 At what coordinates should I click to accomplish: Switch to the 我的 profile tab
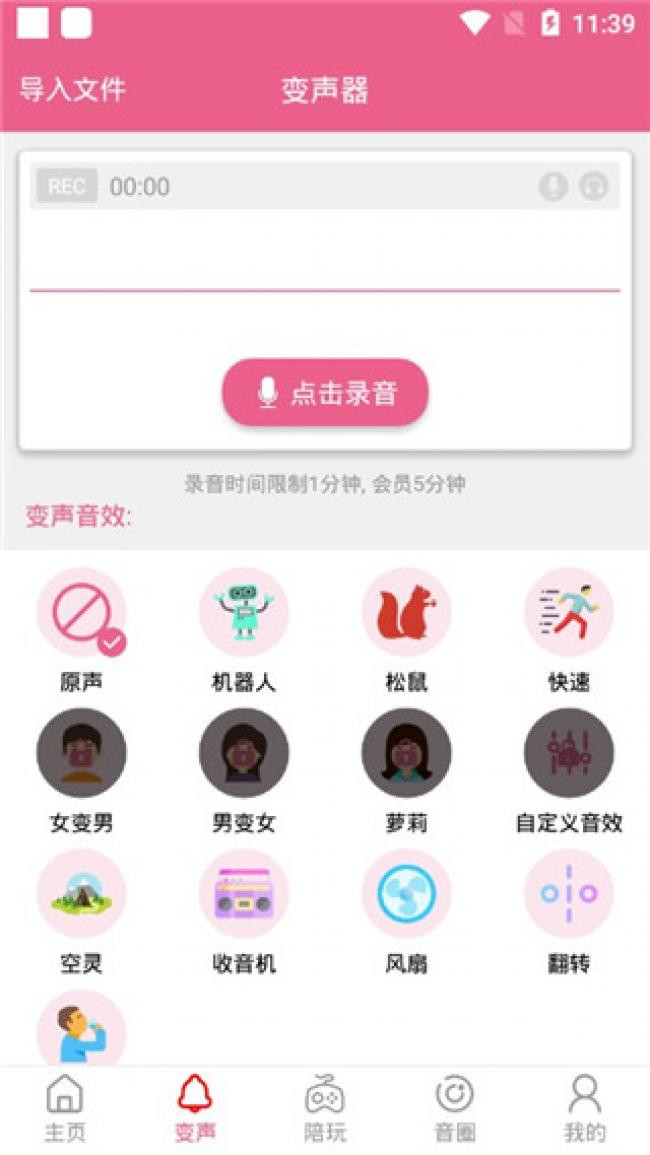tap(585, 1107)
